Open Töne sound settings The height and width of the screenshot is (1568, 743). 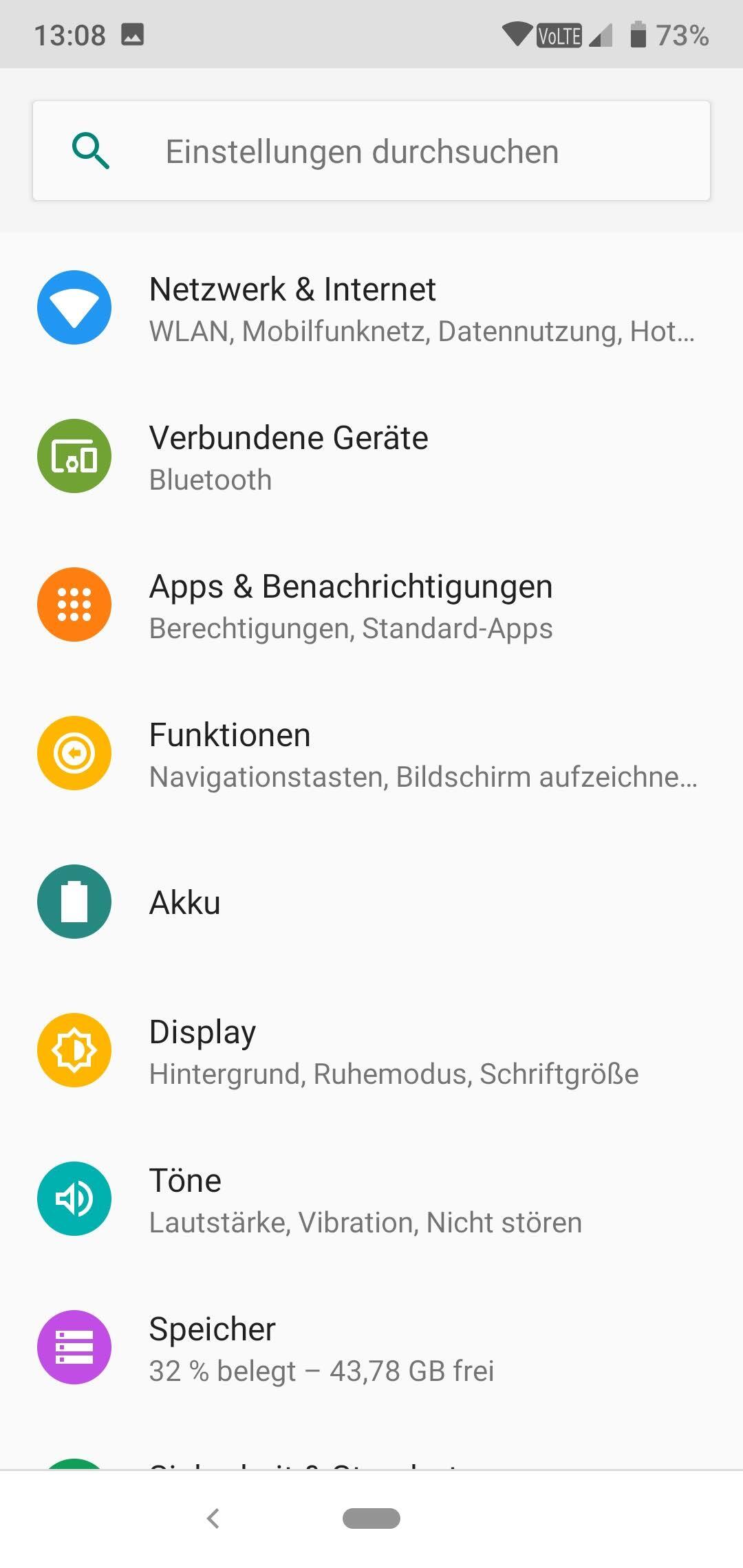click(371, 1199)
